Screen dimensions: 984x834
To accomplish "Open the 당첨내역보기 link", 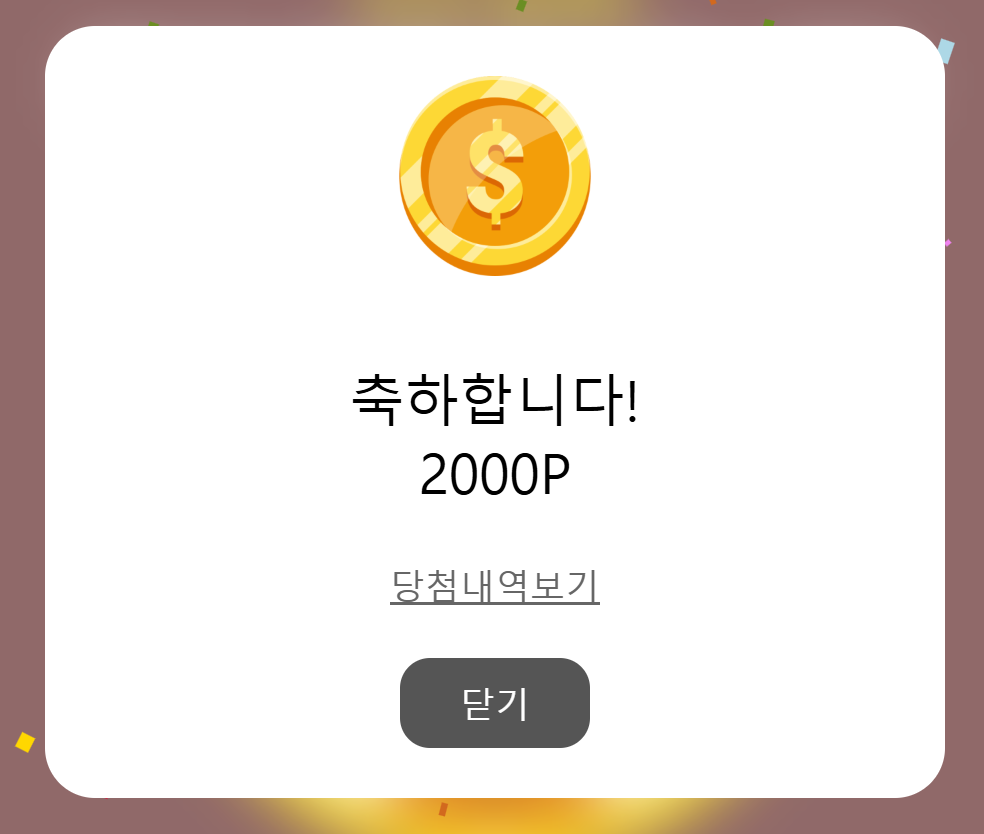I will click(x=494, y=587).
